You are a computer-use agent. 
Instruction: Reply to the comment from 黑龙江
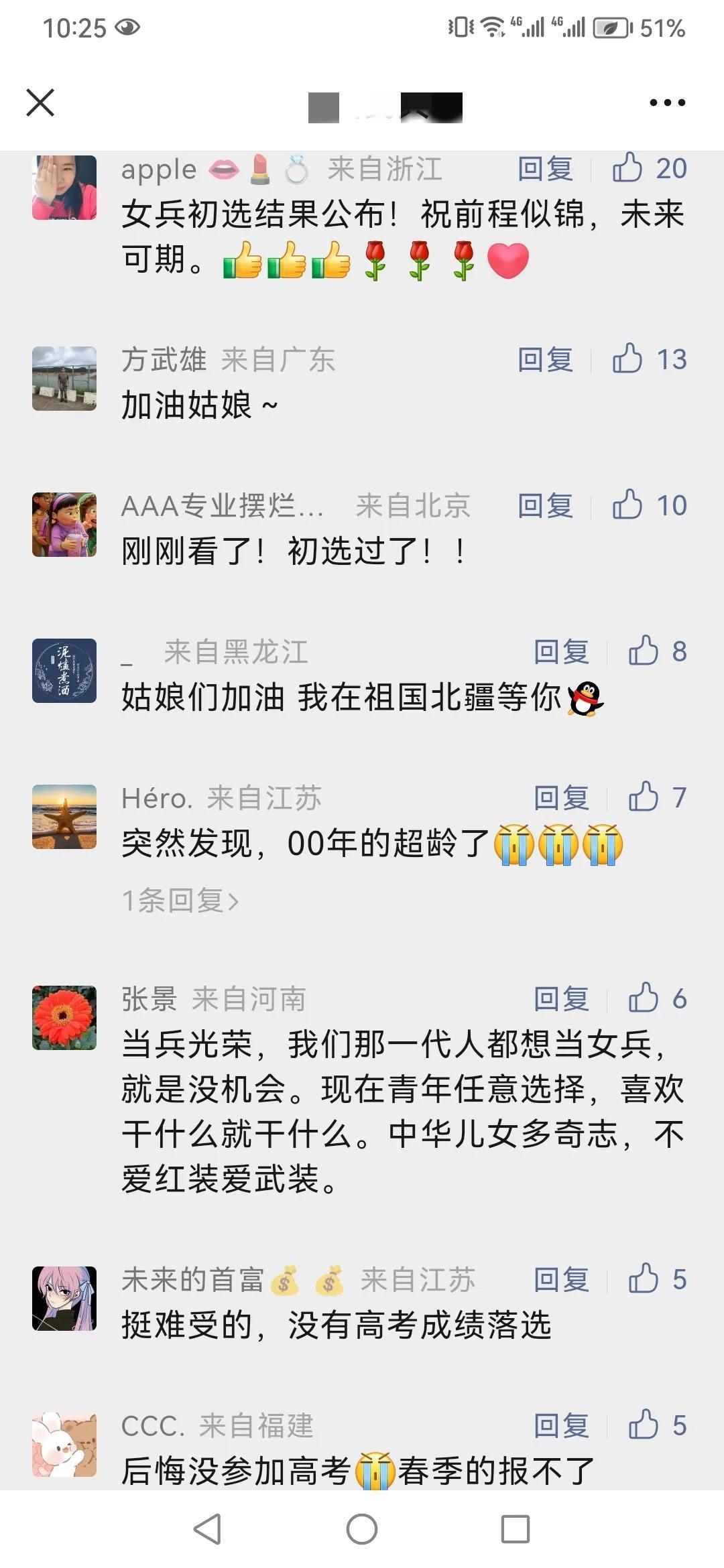[x=561, y=652]
